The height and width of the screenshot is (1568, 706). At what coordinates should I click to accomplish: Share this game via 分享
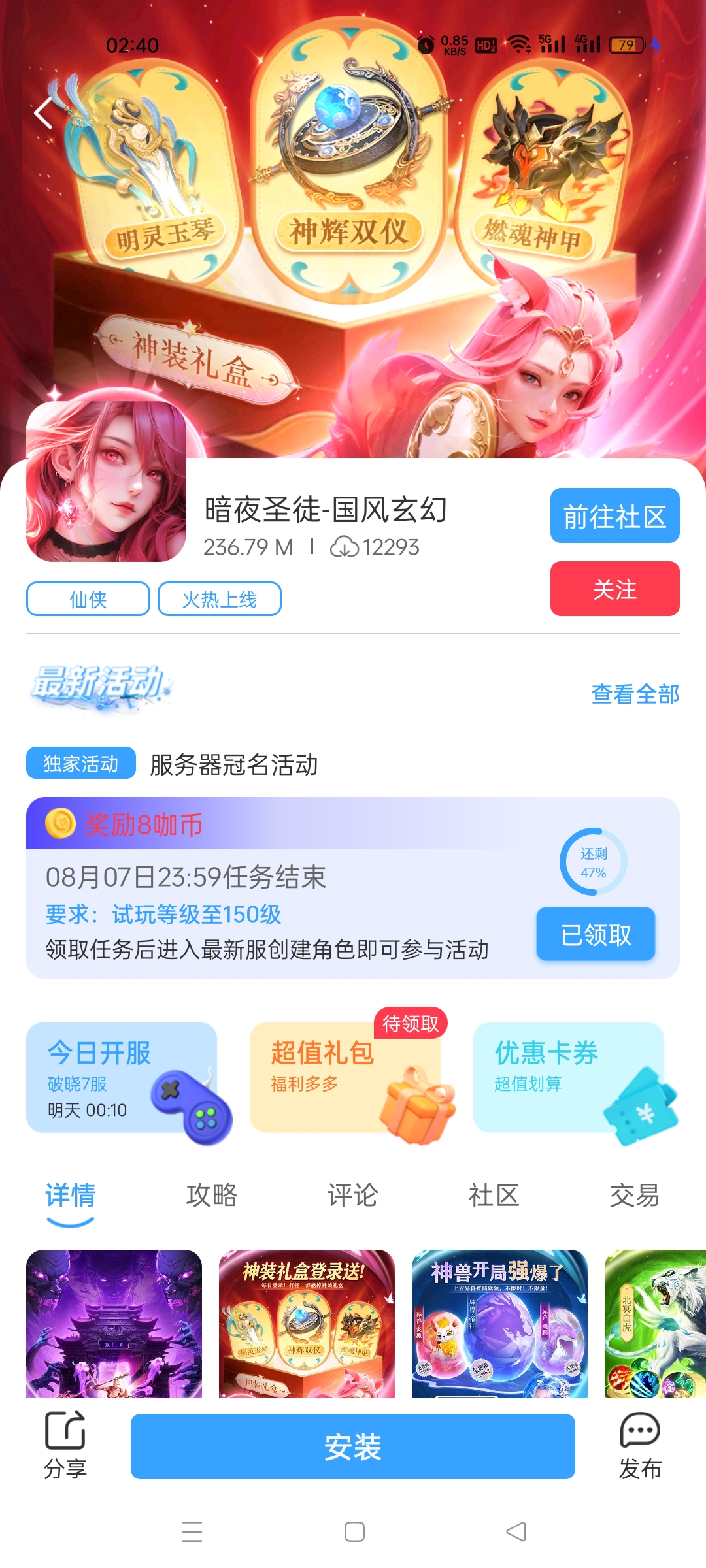(65, 1445)
